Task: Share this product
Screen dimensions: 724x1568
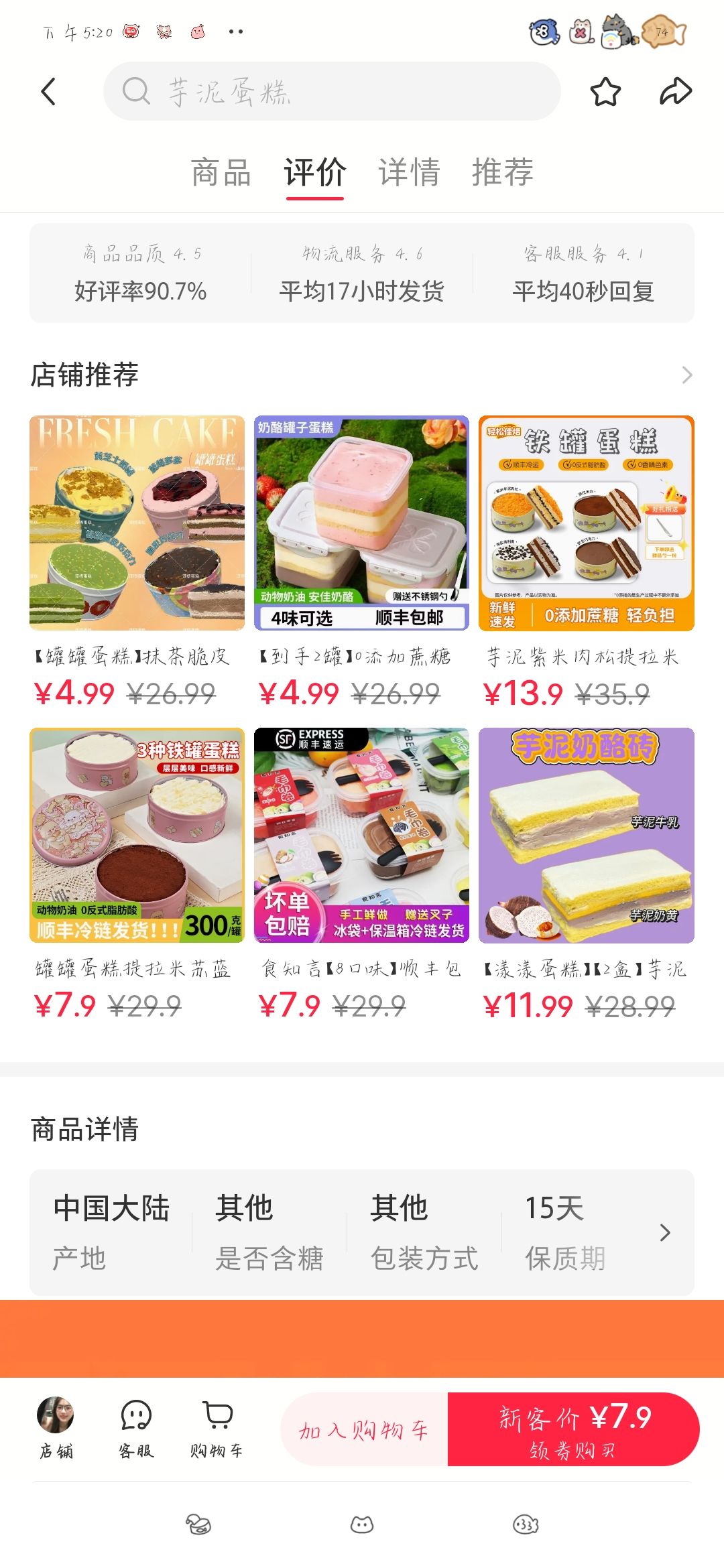Action: click(x=675, y=92)
